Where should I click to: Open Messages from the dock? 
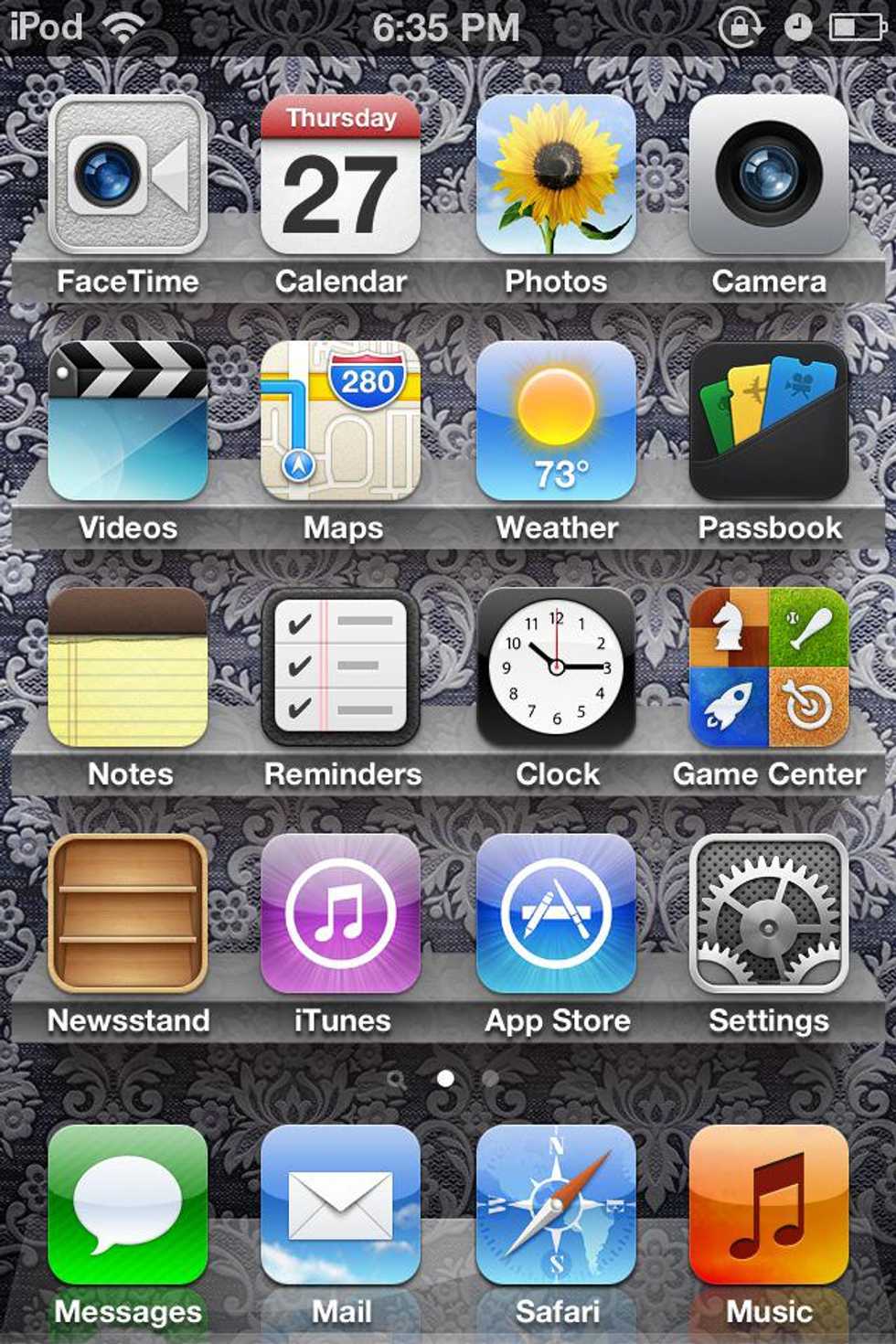click(128, 1205)
